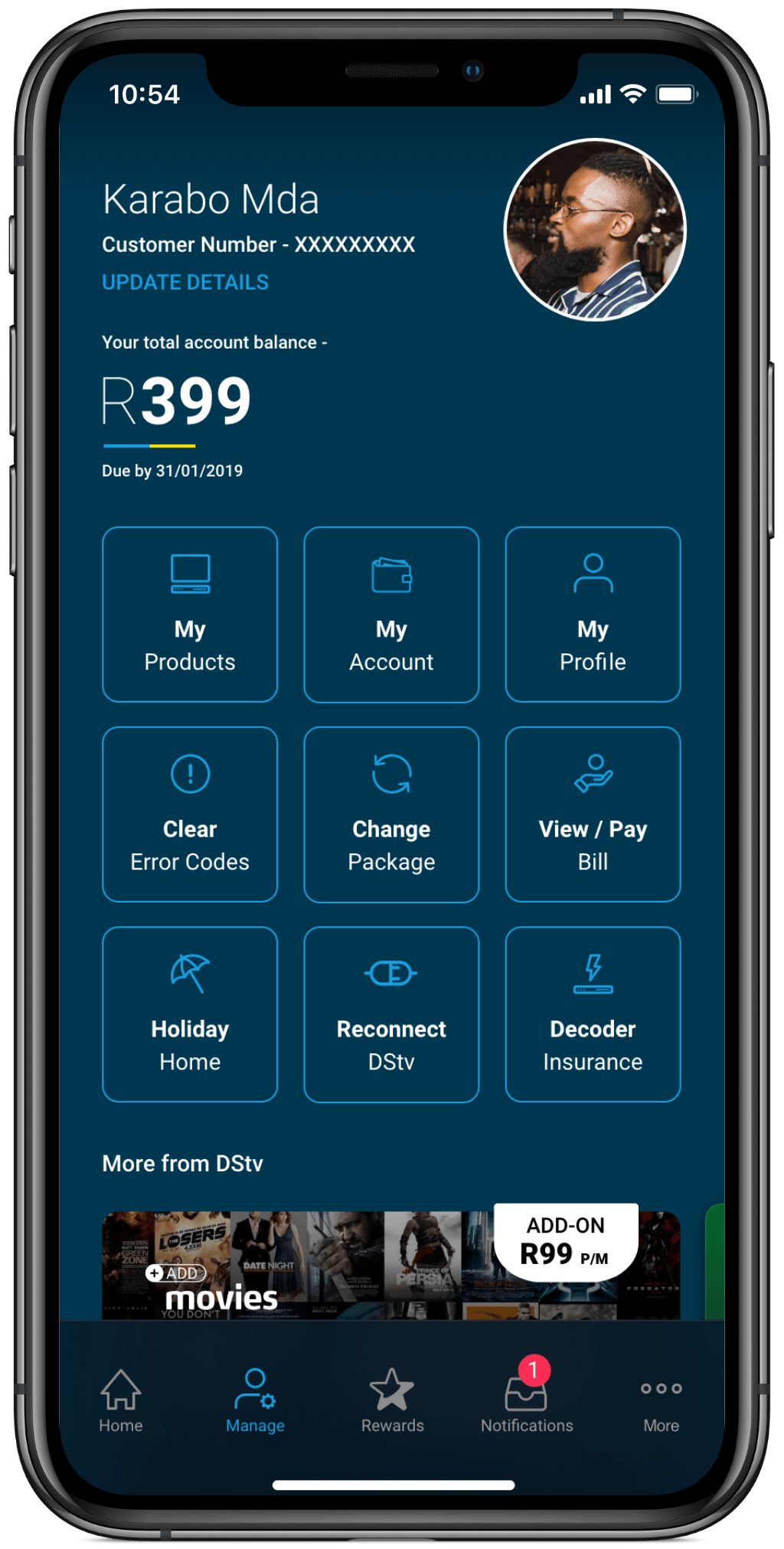Select Holiday Home option
Viewport: 784px width, 1549px height.
(190, 1014)
